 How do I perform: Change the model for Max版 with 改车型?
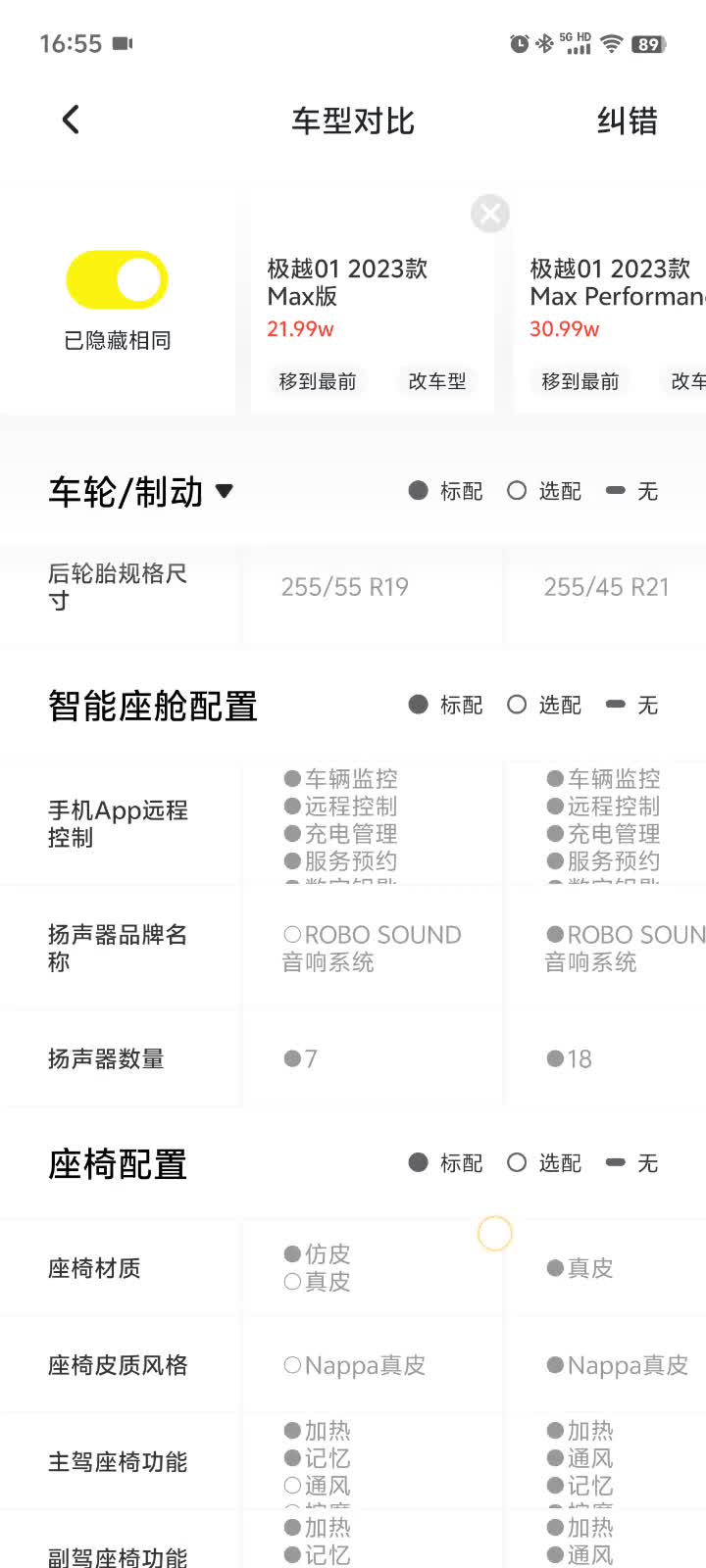[437, 381]
